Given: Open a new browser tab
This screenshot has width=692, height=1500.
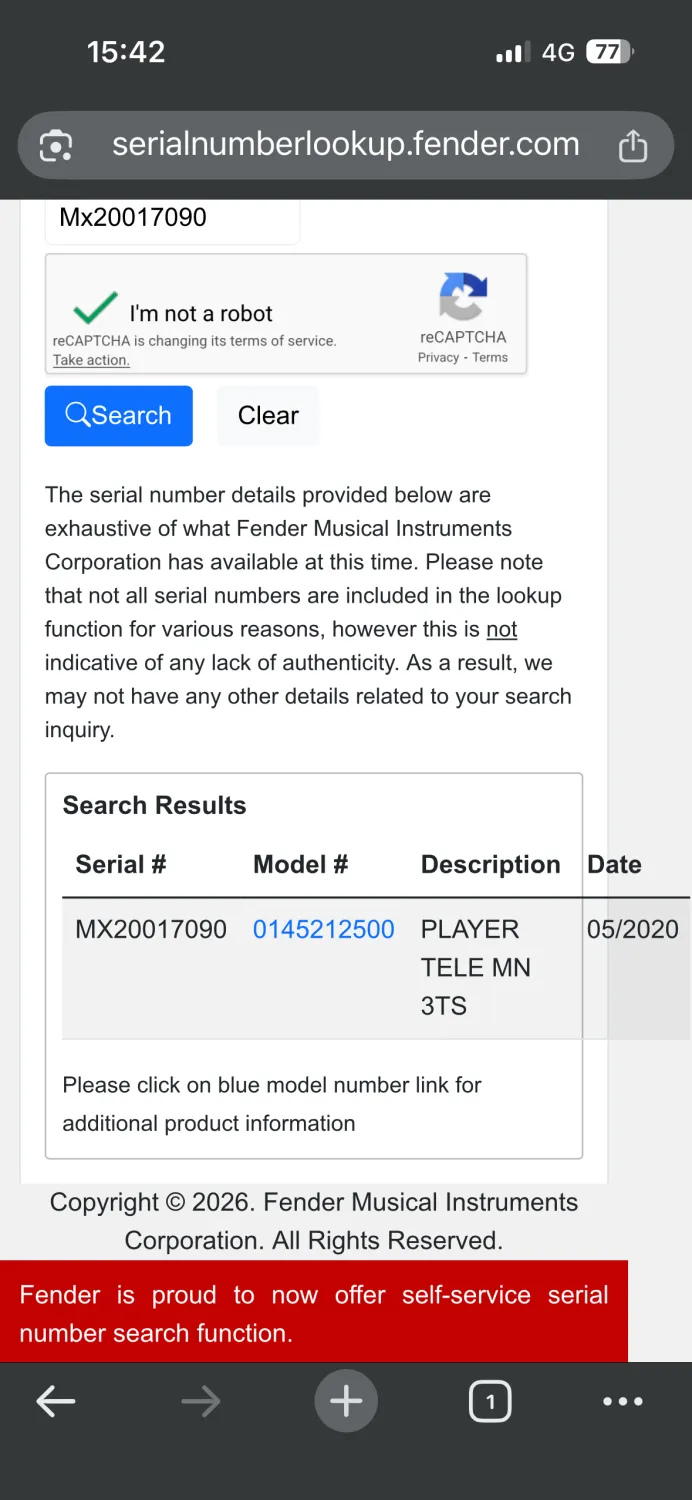Looking at the screenshot, I should tap(346, 1402).
